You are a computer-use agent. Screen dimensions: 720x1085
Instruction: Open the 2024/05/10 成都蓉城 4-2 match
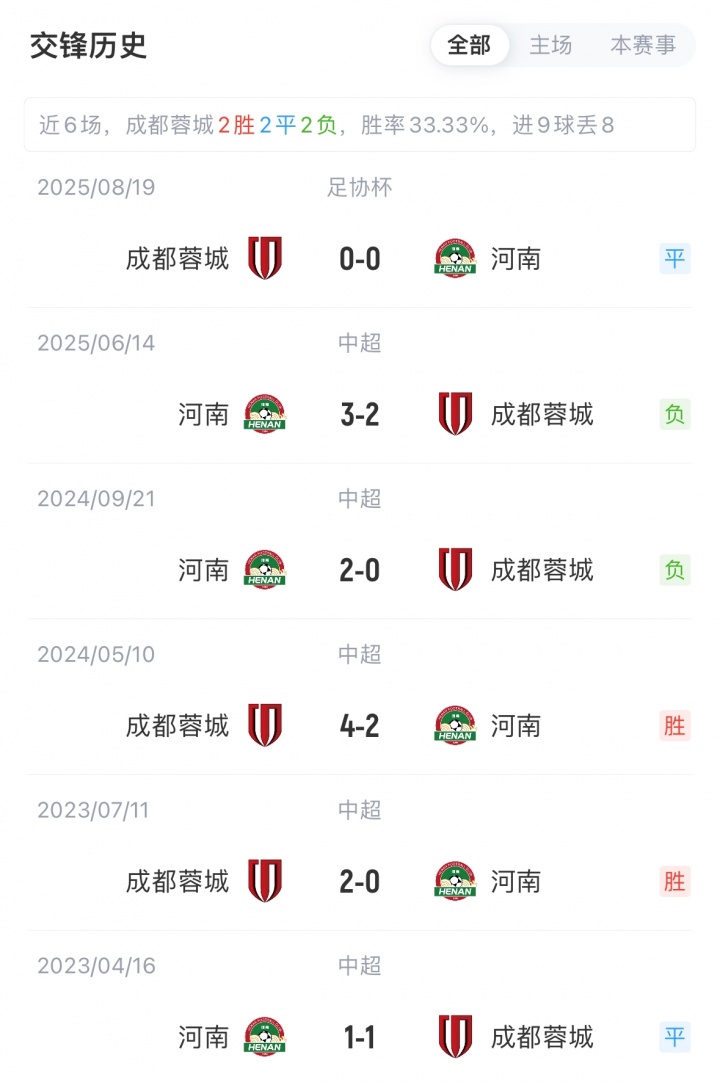click(360, 725)
